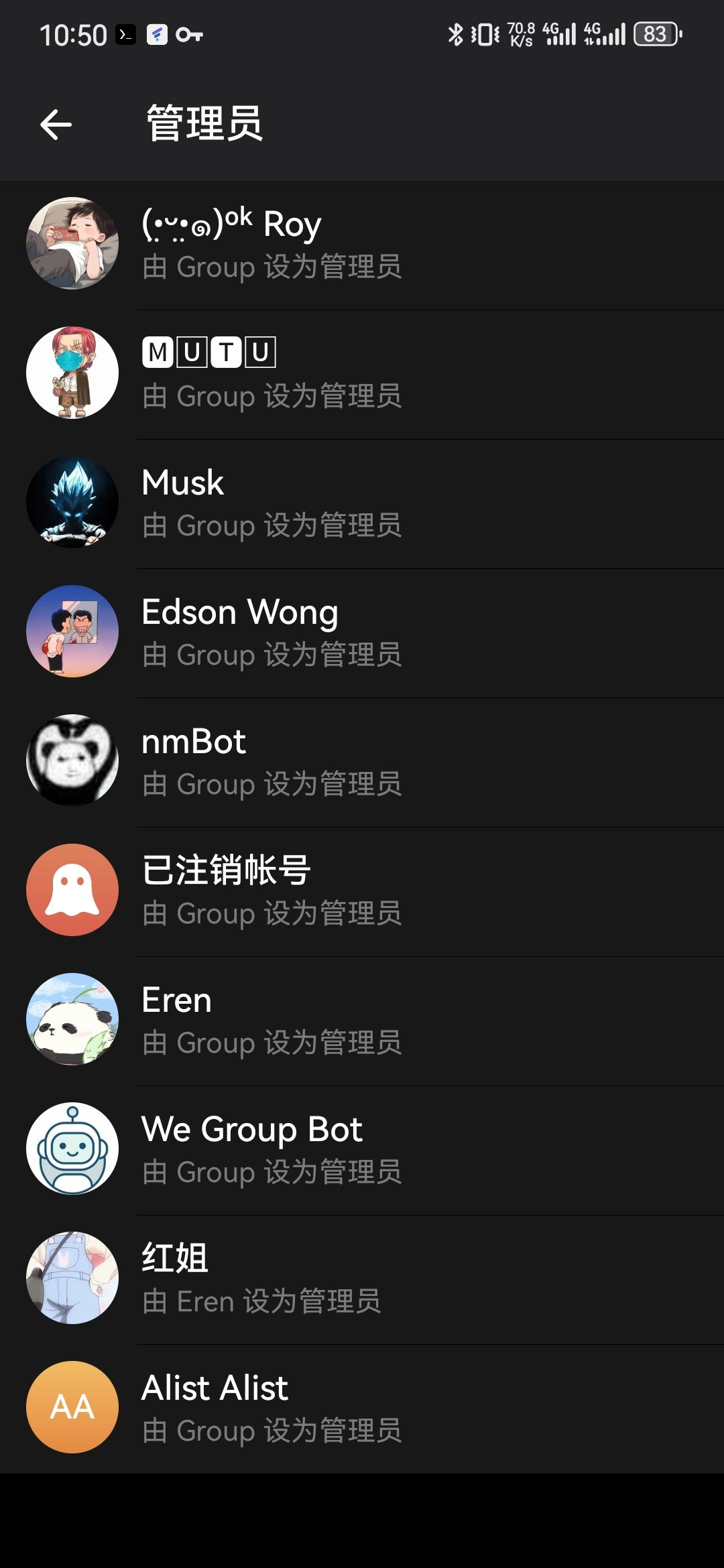Open the 已注销帐号 admin entry

362,891
